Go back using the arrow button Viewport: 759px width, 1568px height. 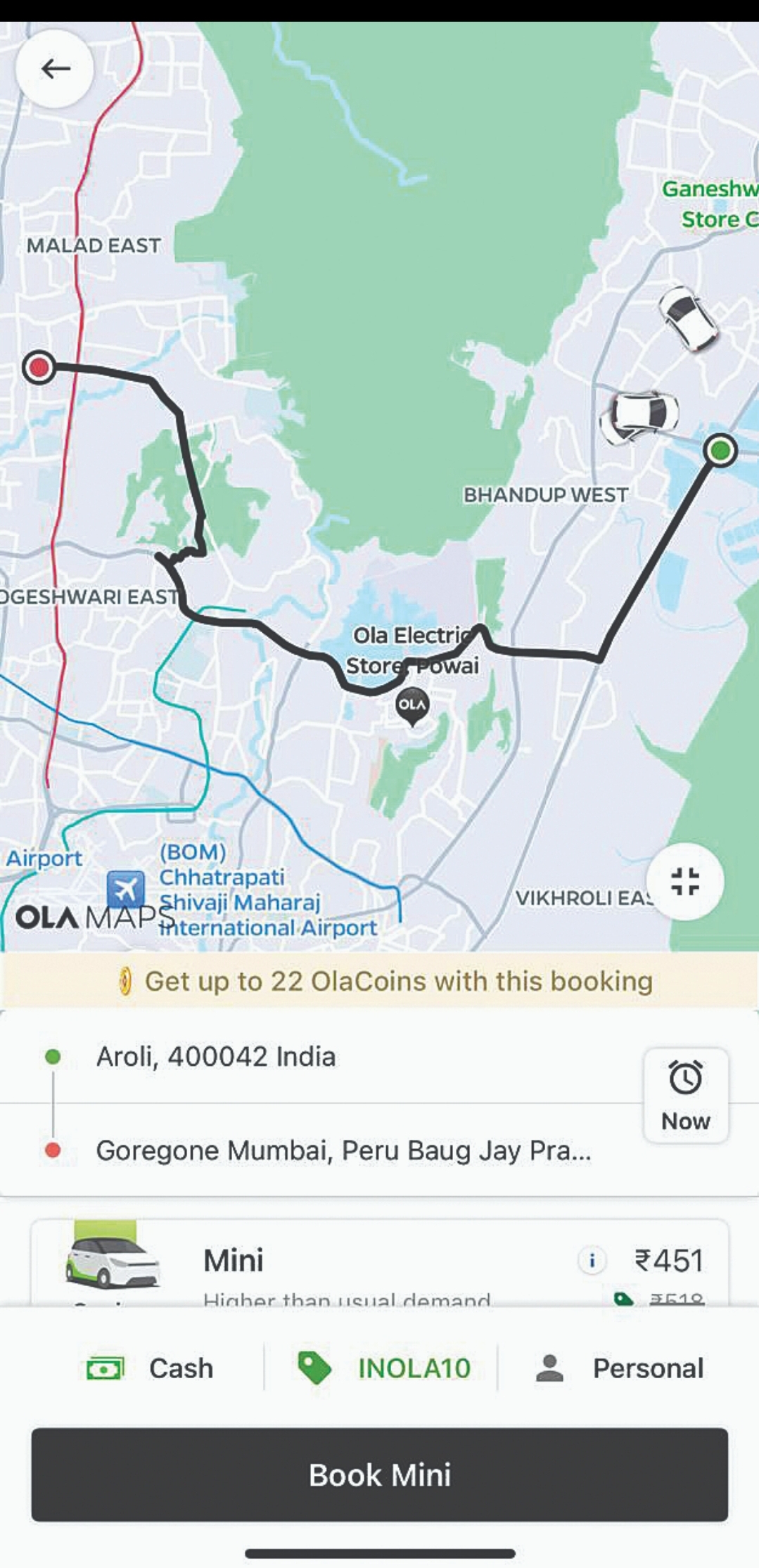pyautogui.click(x=55, y=69)
